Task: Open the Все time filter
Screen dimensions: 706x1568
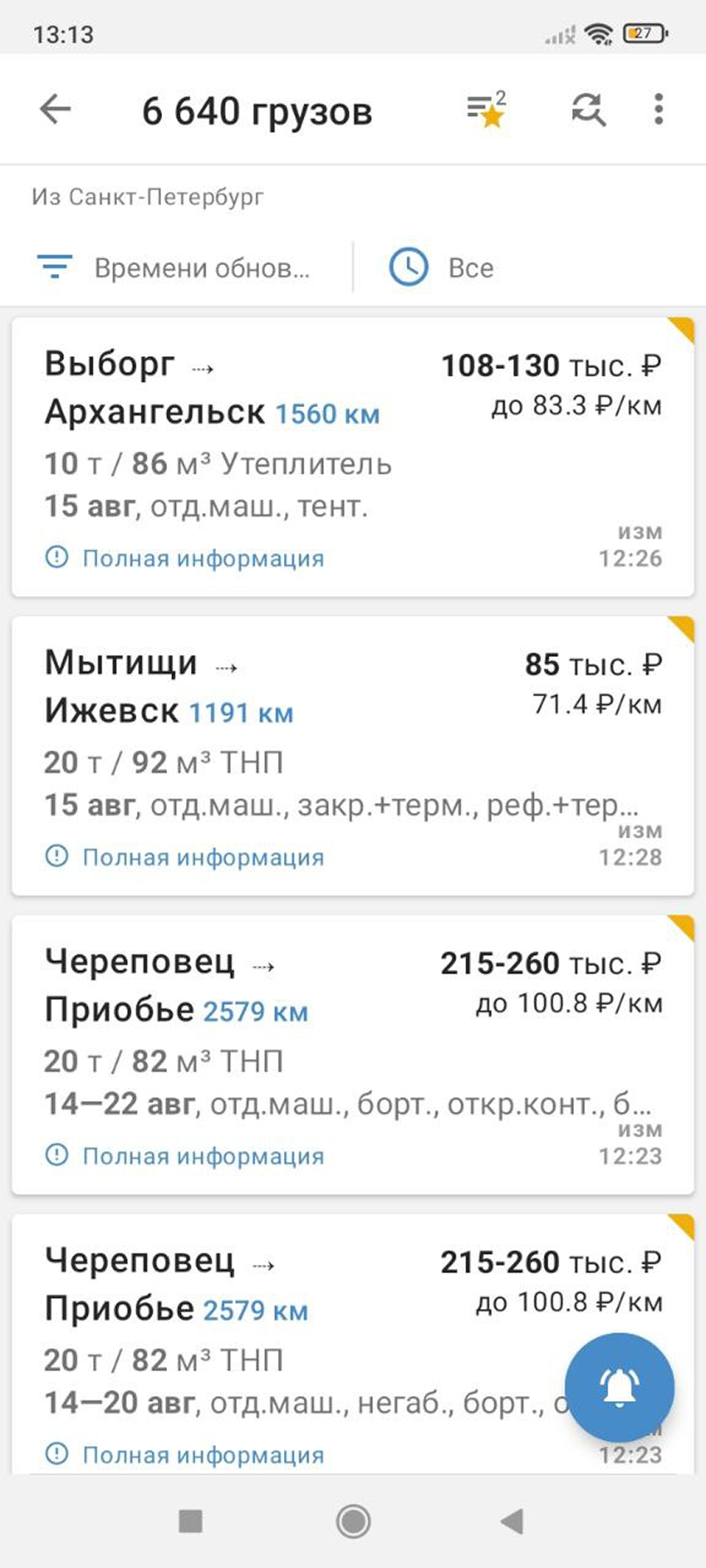Action: click(x=442, y=268)
